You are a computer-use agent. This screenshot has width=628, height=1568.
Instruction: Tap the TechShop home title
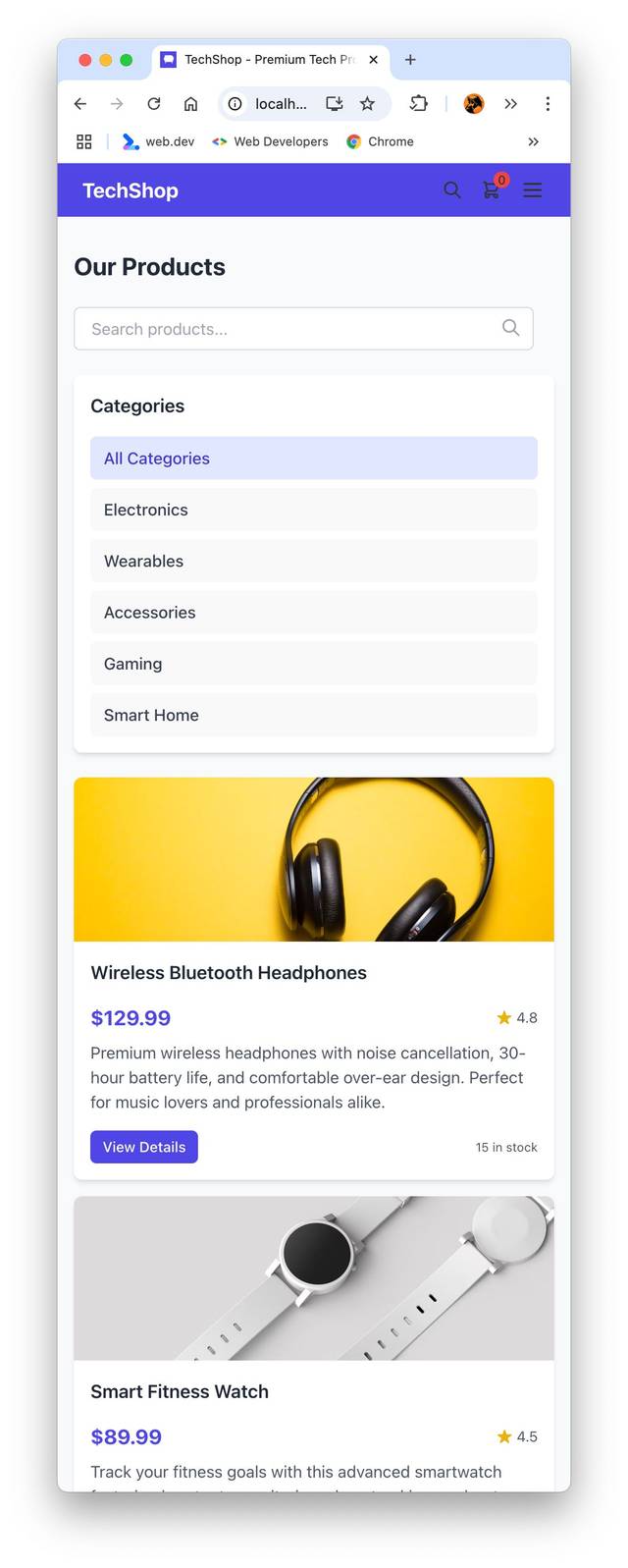pyautogui.click(x=131, y=190)
